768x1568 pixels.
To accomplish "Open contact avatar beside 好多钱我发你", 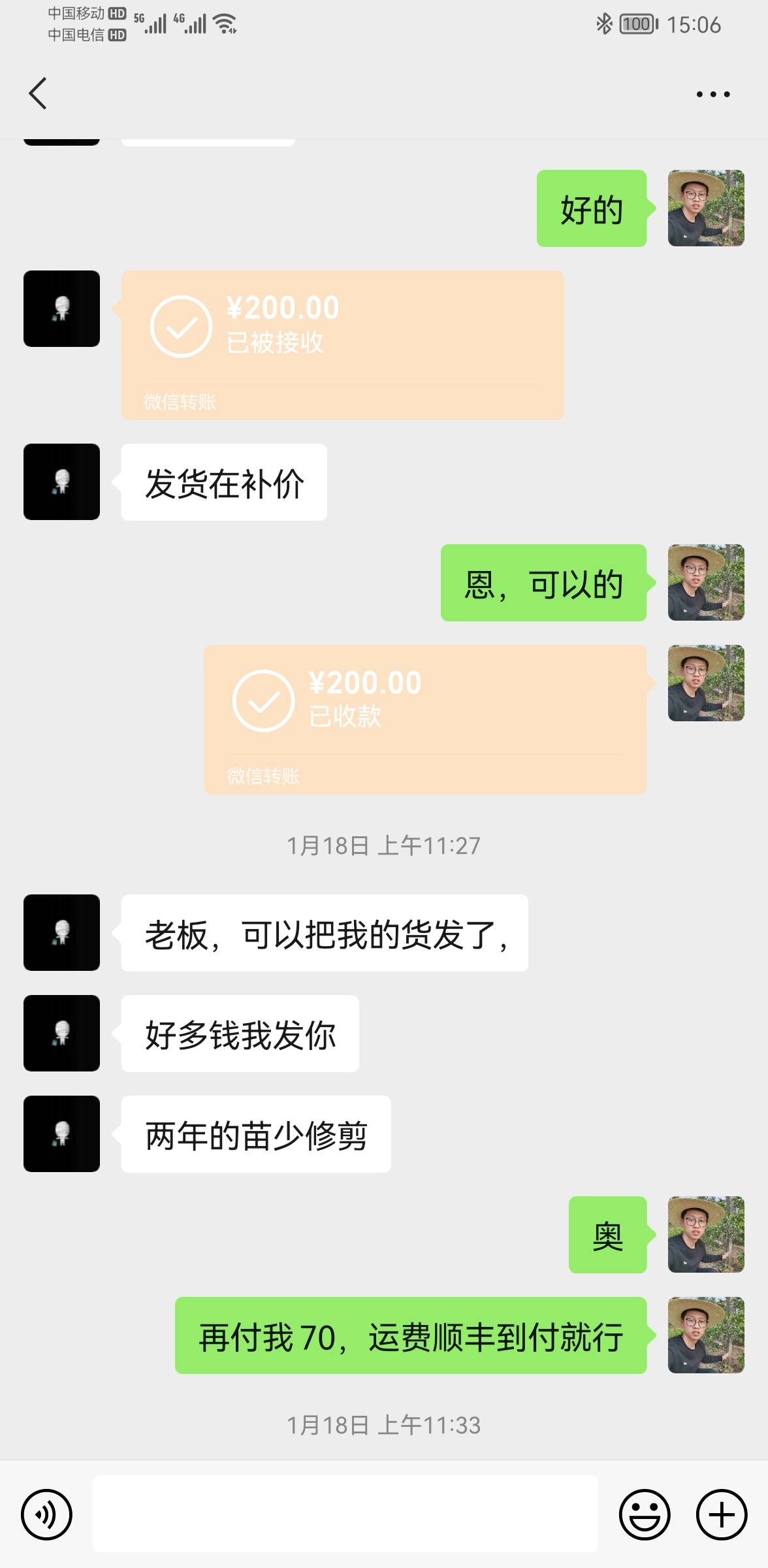I will [61, 1033].
